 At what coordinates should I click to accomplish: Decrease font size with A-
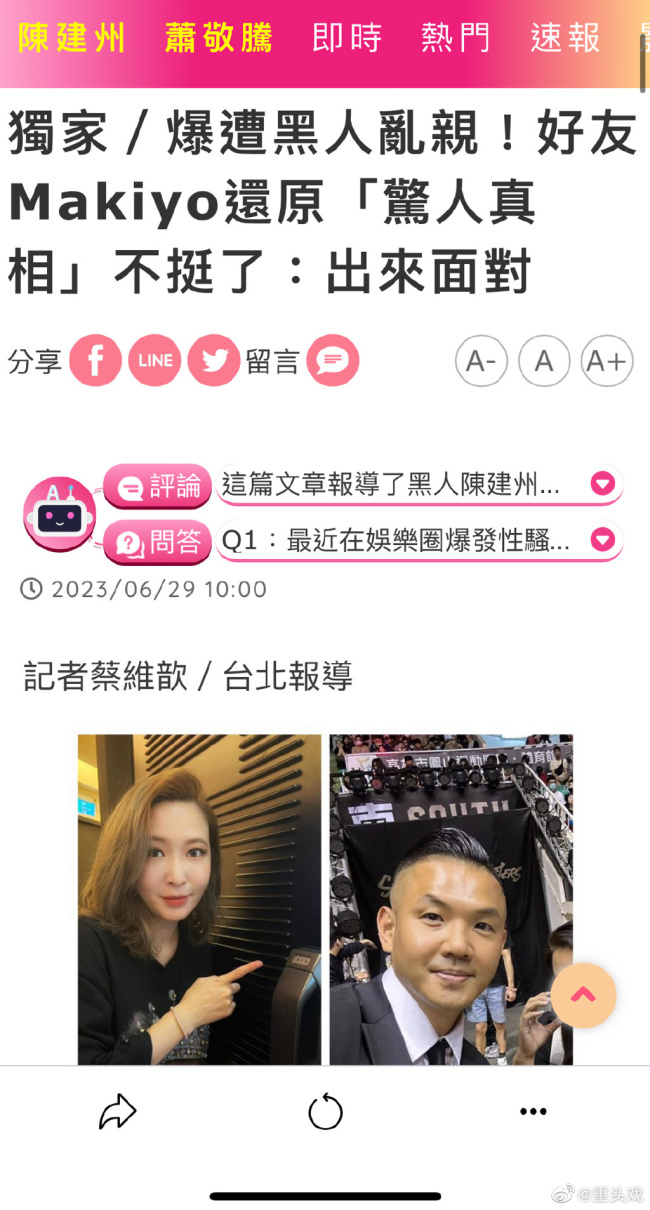tap(481, 361)
